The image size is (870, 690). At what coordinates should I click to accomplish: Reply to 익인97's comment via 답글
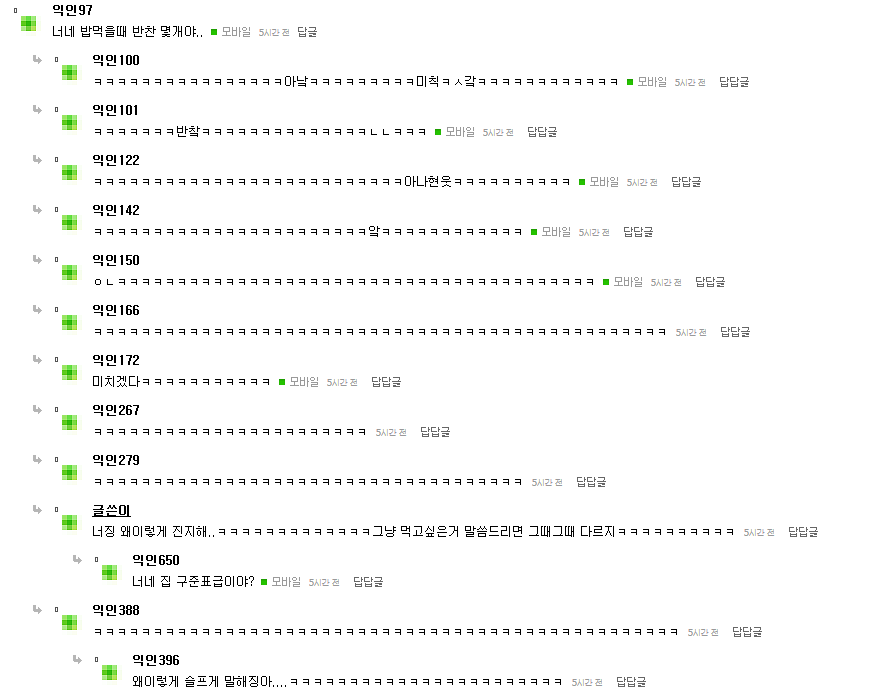coord(307,32)
